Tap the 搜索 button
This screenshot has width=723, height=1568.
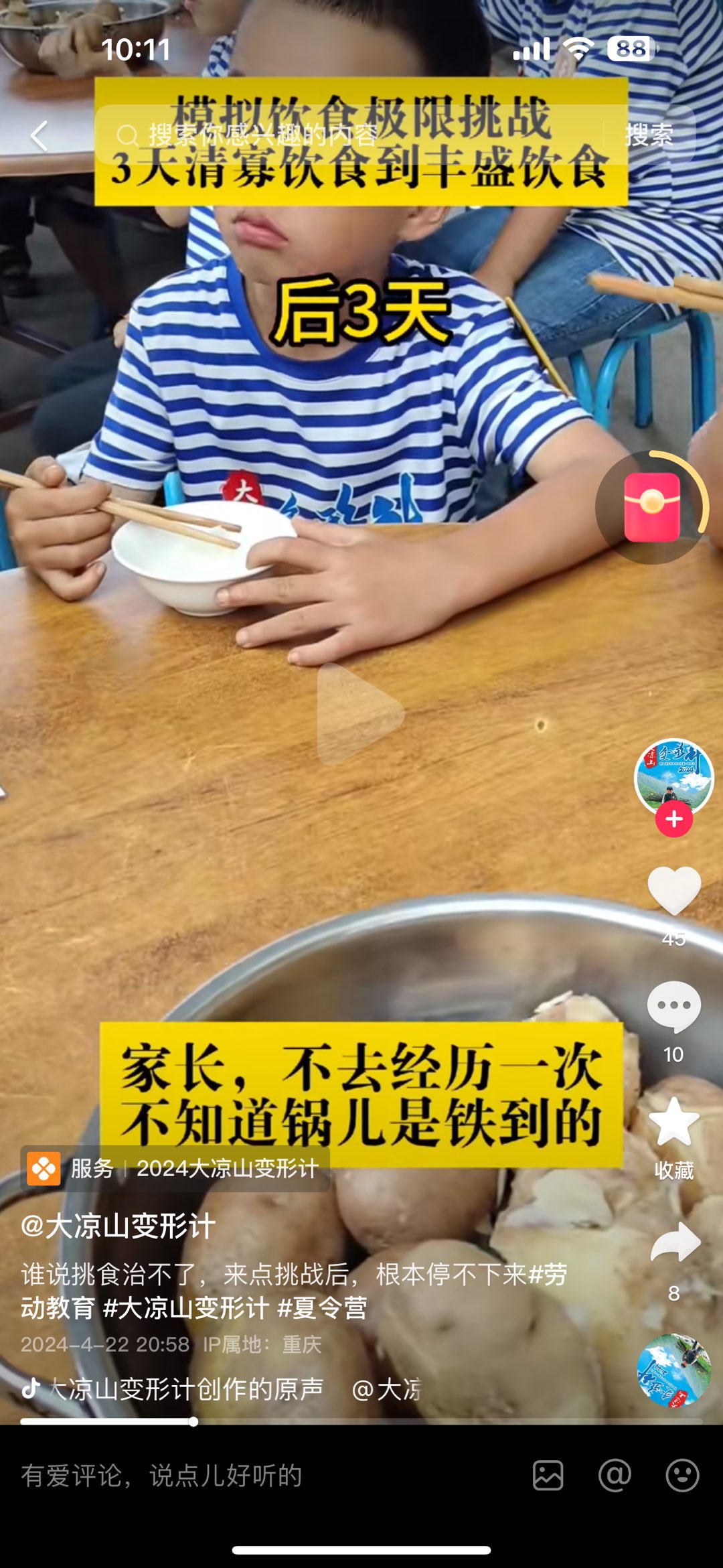648,135
